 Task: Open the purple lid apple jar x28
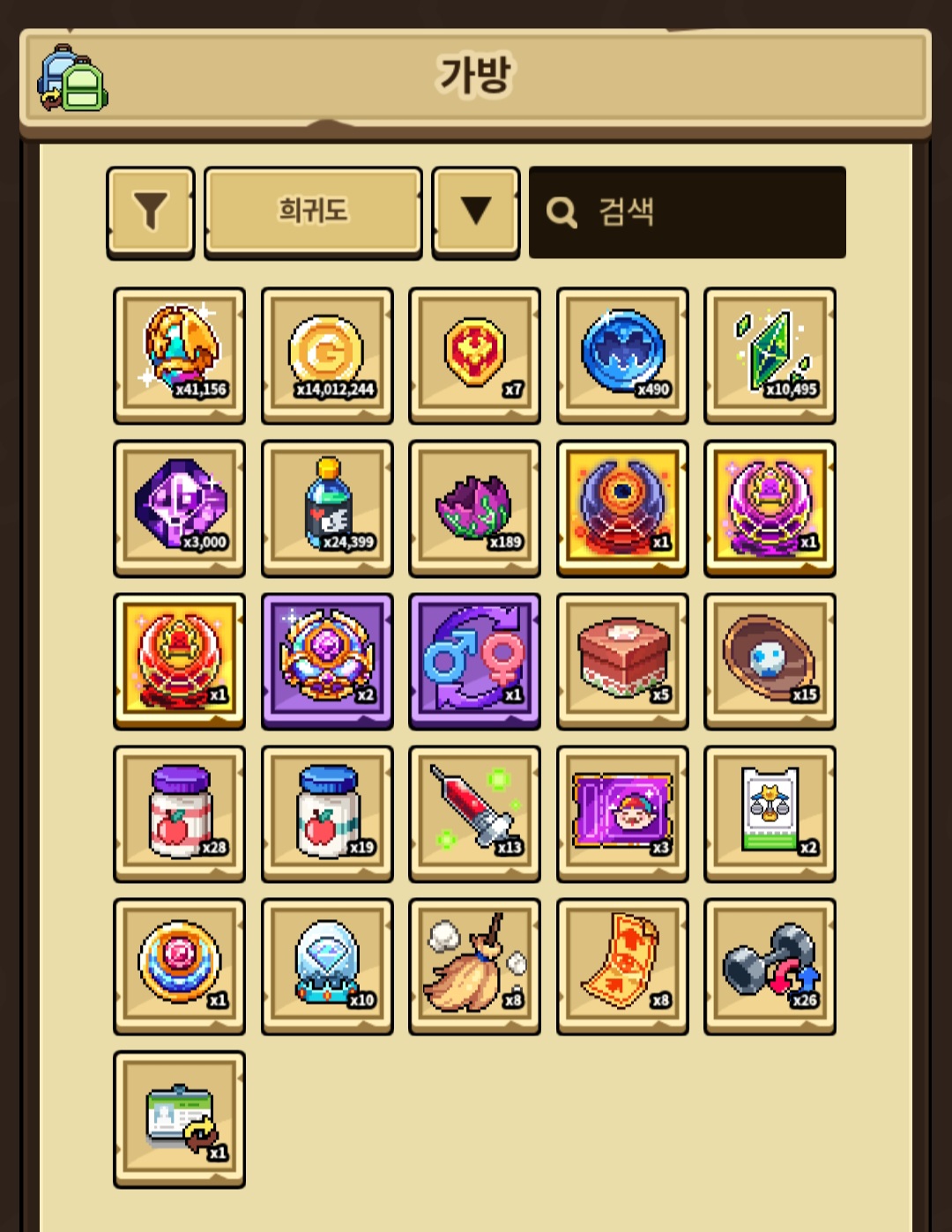tap(180, 813)
